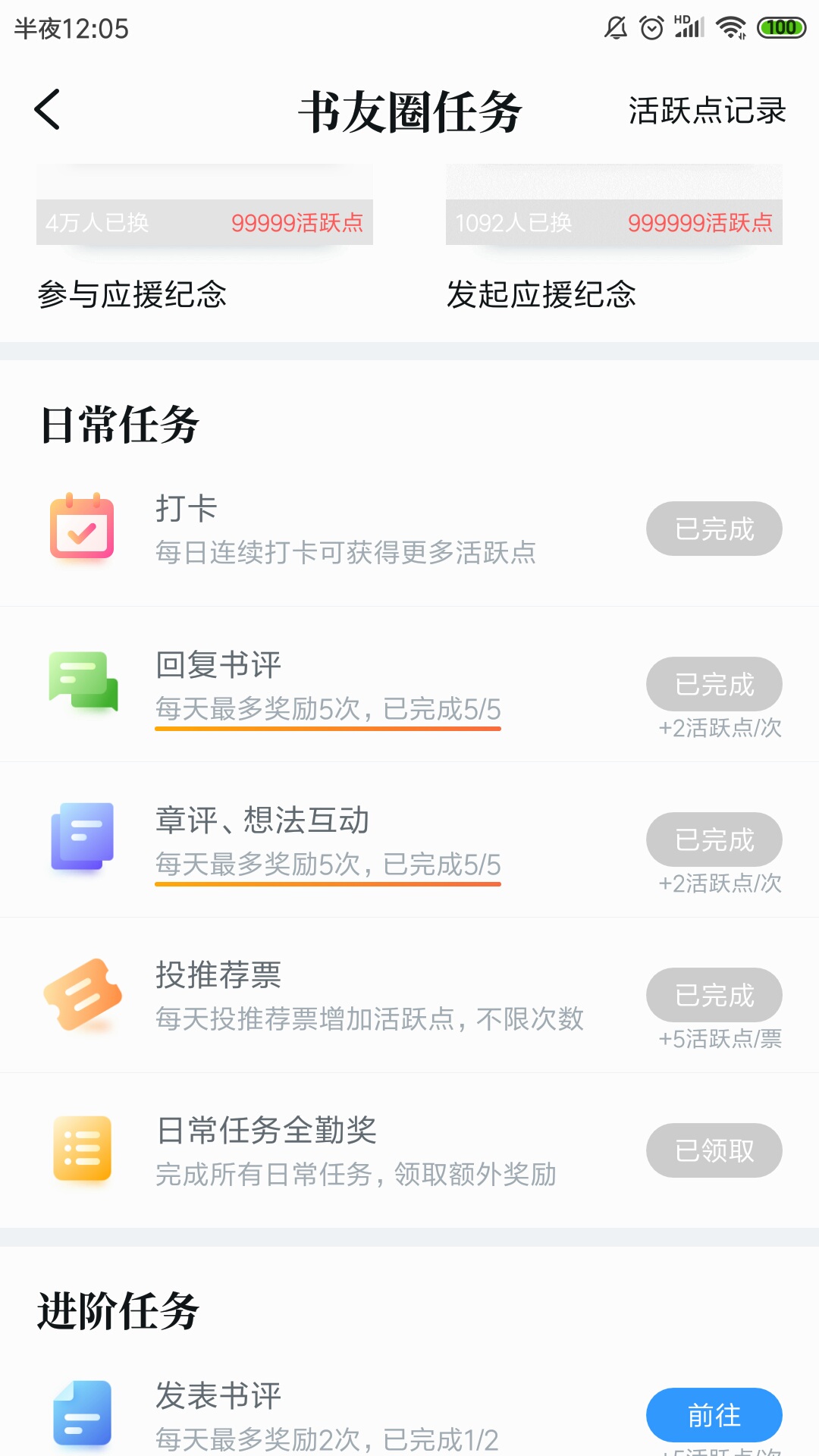Image resolution: width=819 pixels, height=1456 pixels.
Task: Tap 前往 to go to 发表书评
Action: (714, 1415)
